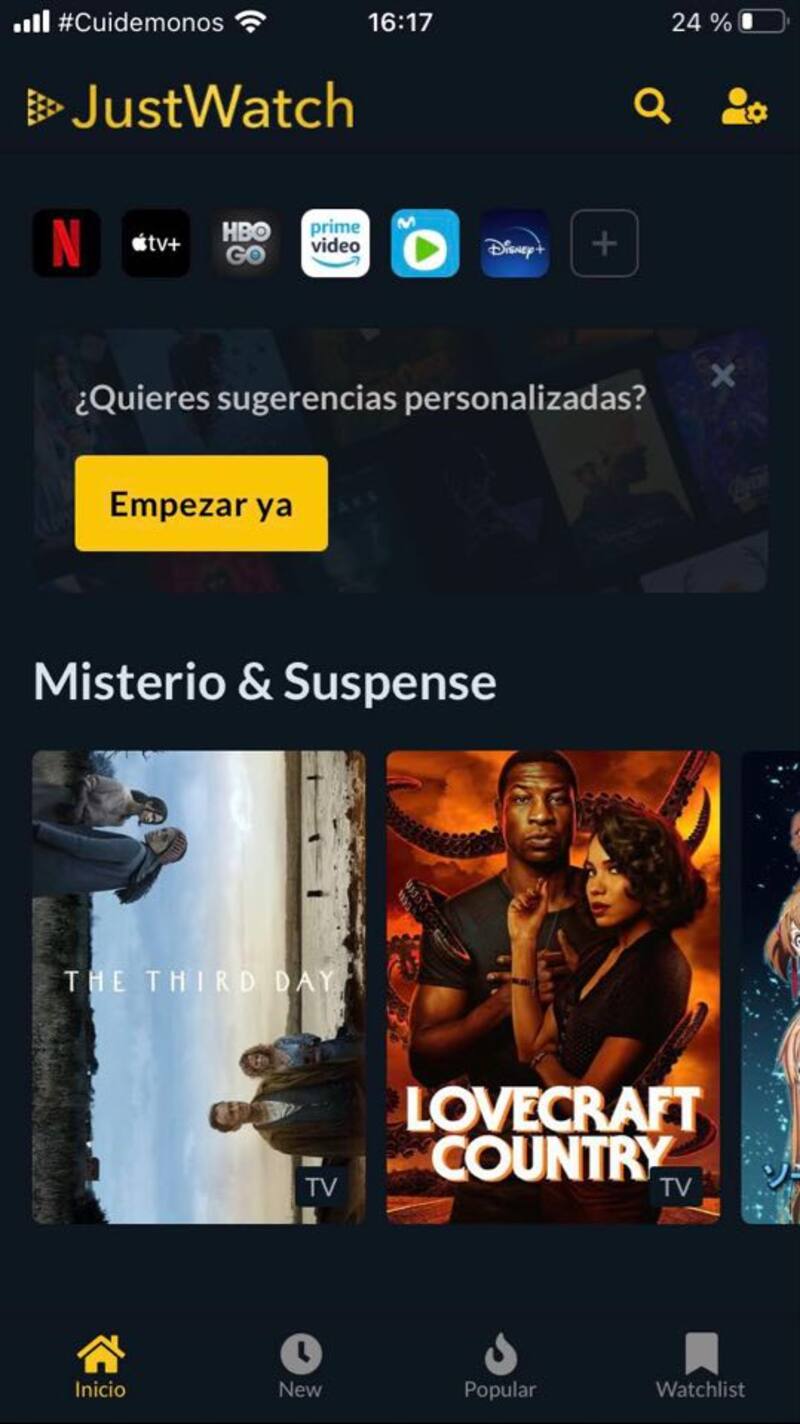Tap the Empezar ya button

pos(201,503)
